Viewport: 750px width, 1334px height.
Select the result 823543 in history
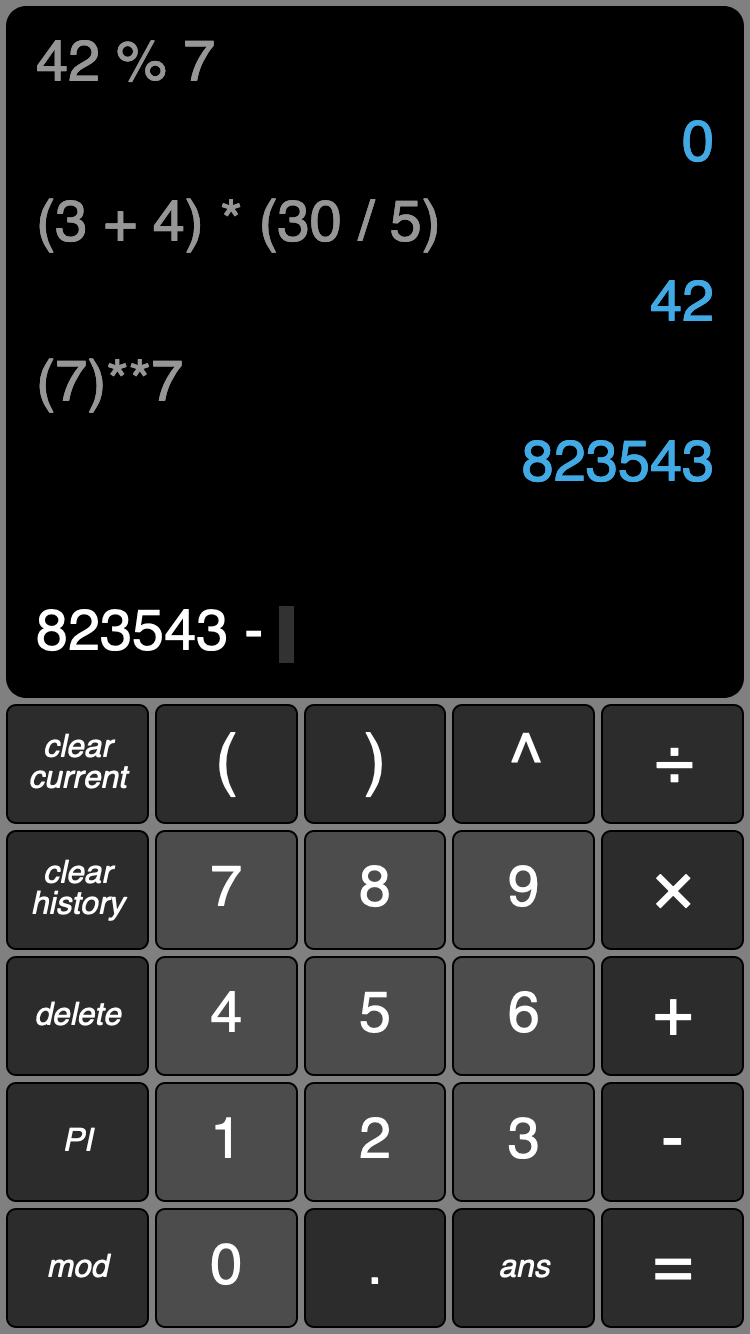(x=617, y=463)
